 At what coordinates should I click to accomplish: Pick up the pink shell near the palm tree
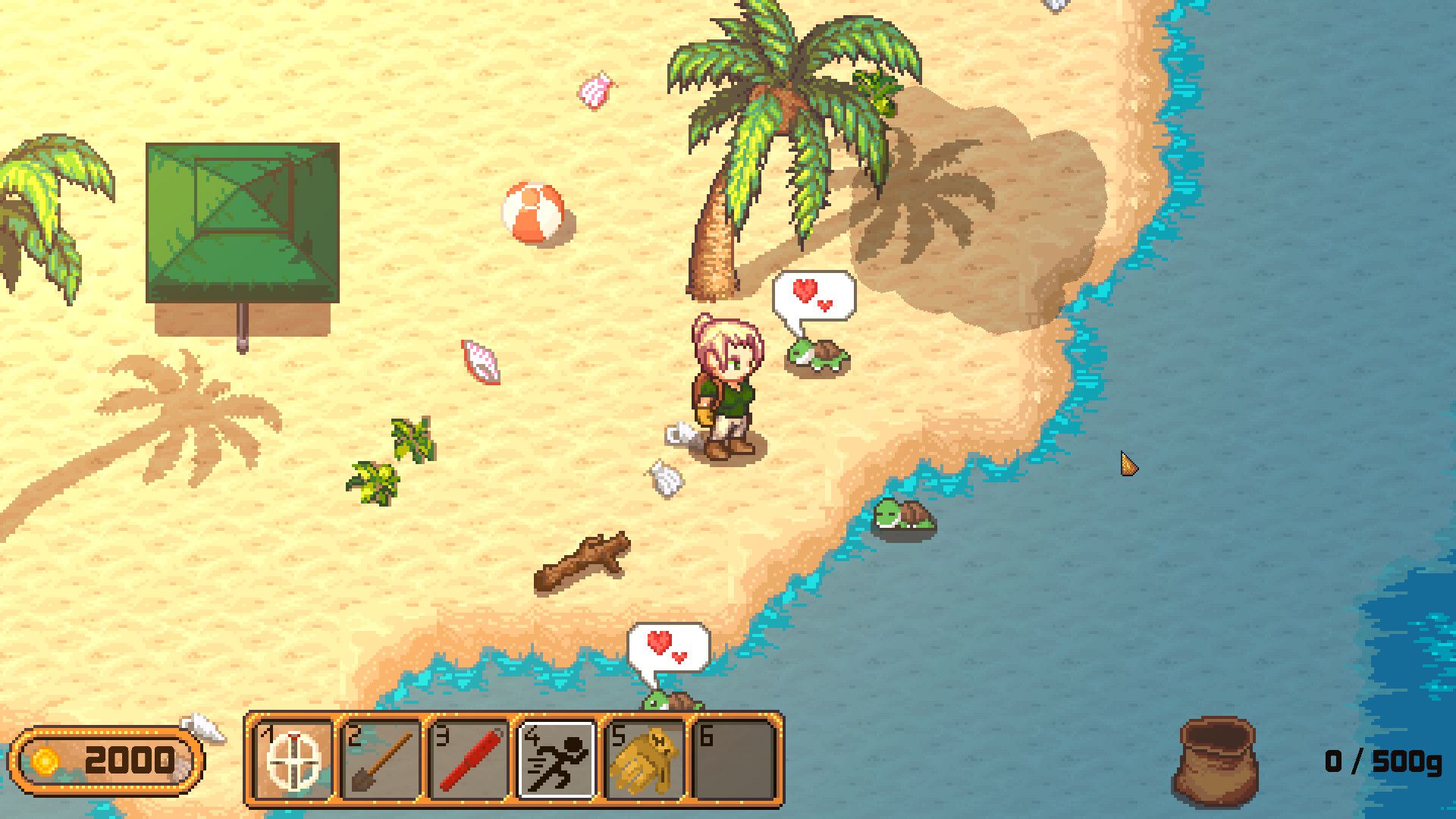point(596,90)
